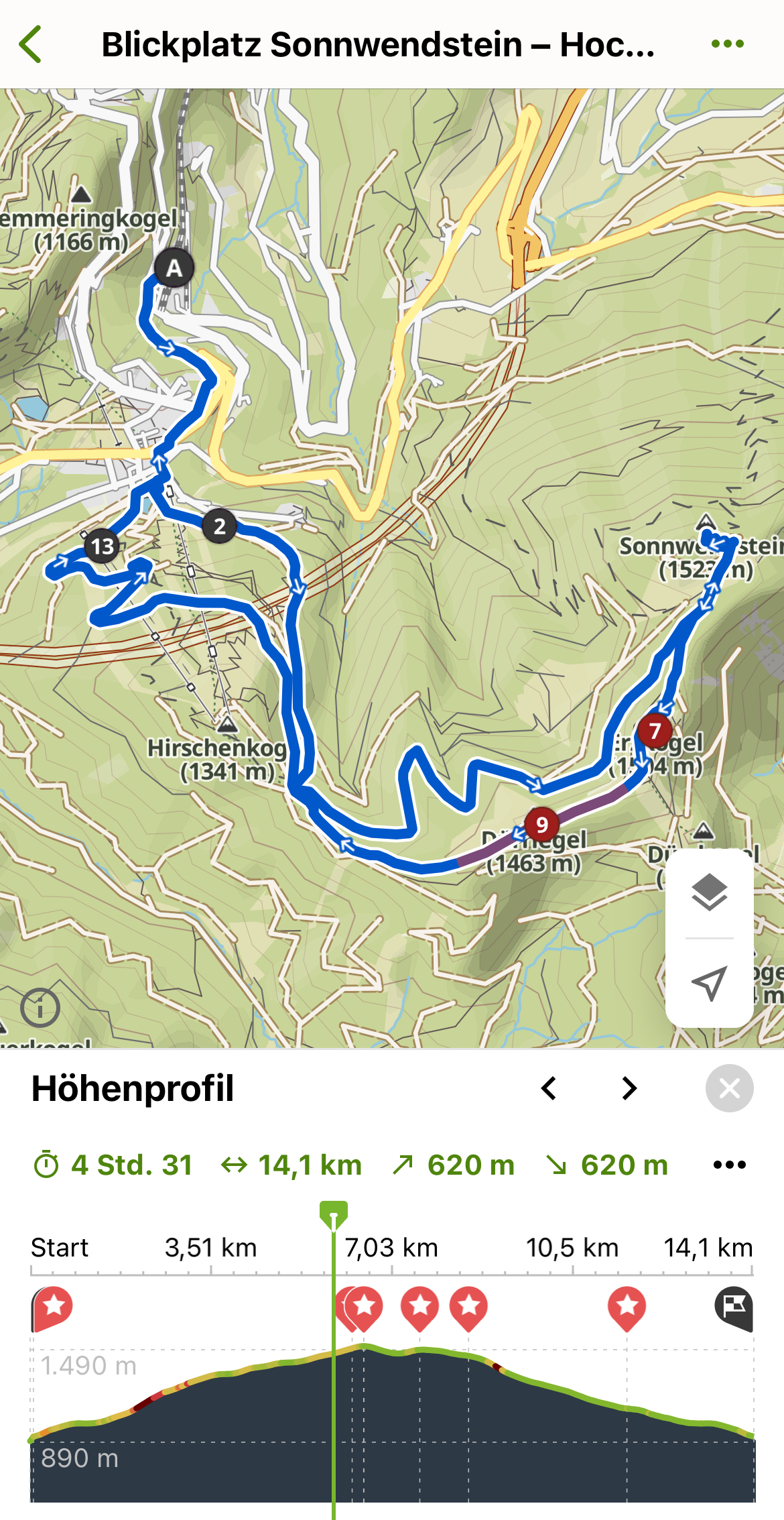The image size is (784, 1520).
Task: Tap the highlight star at the profile start
Action: point(53,1307)
